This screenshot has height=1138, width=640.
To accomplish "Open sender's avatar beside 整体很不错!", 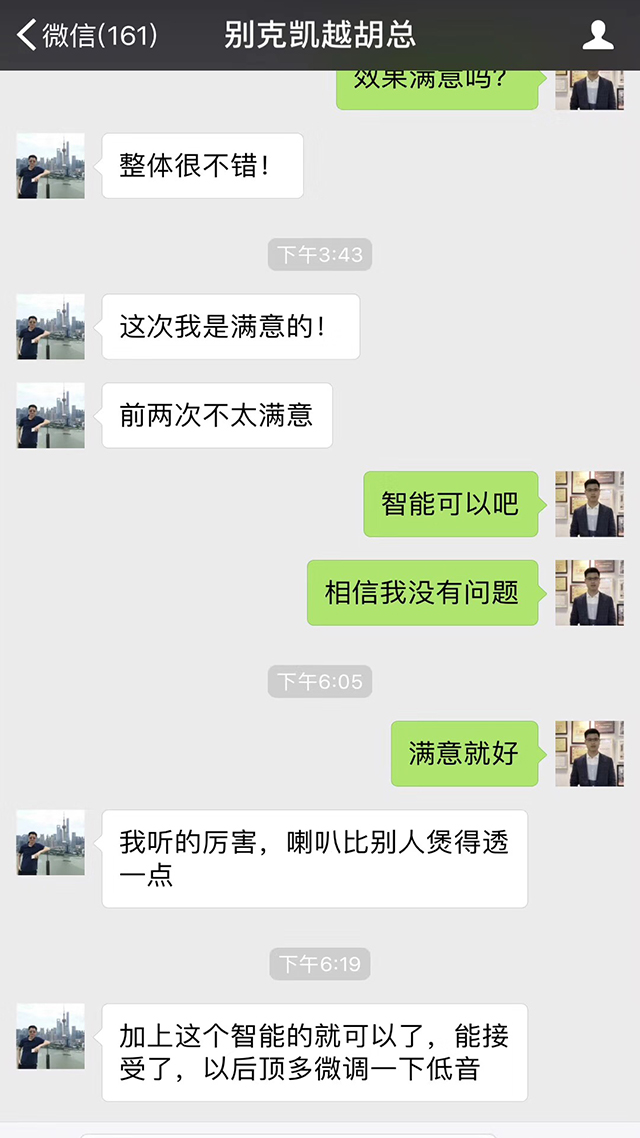I will click(51, 166).
